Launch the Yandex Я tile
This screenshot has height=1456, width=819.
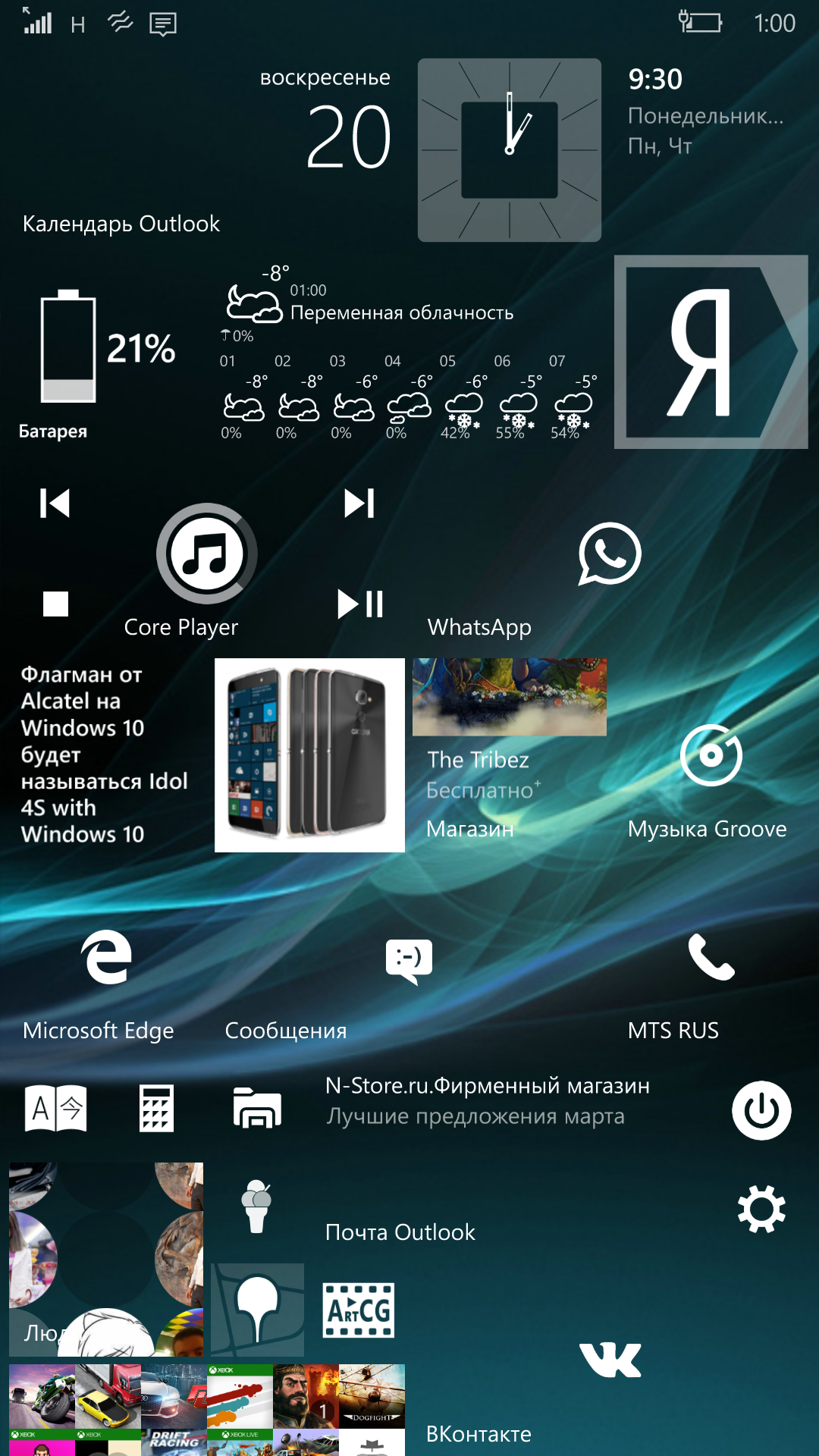pyautogui.click(x=711, y=352)
